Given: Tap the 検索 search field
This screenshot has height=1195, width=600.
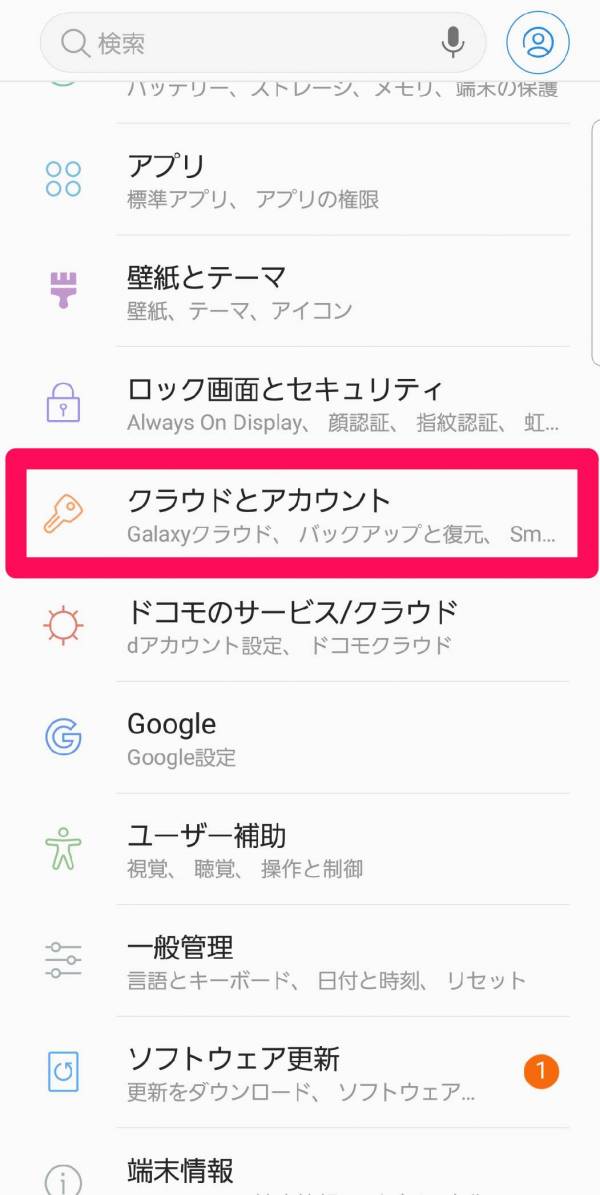Looking at the screenshot, I should click(263, 43).
